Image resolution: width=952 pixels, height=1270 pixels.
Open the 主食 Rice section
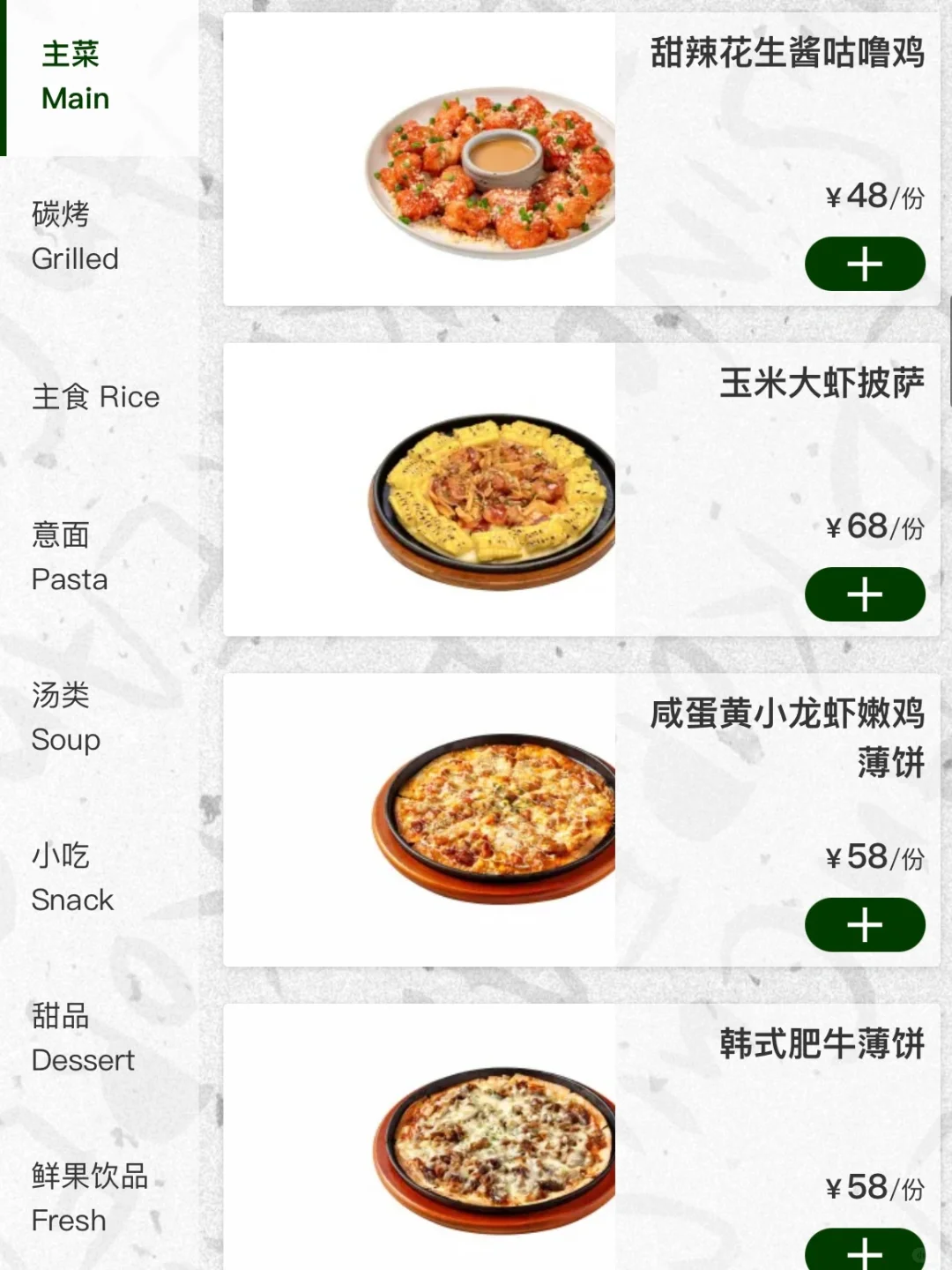coord(95,397)
